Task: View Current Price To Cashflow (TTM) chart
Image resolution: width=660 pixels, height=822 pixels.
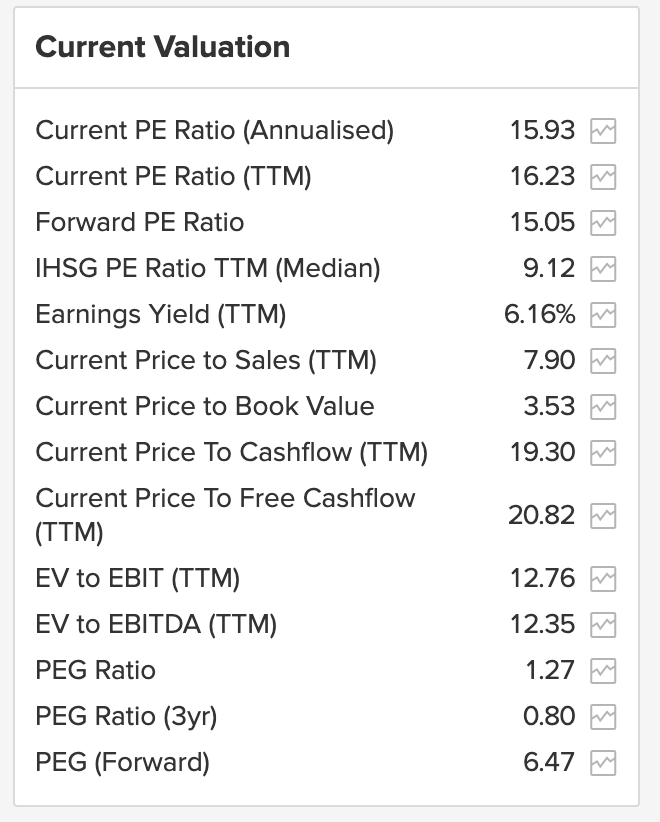Action: coord(603,453)
